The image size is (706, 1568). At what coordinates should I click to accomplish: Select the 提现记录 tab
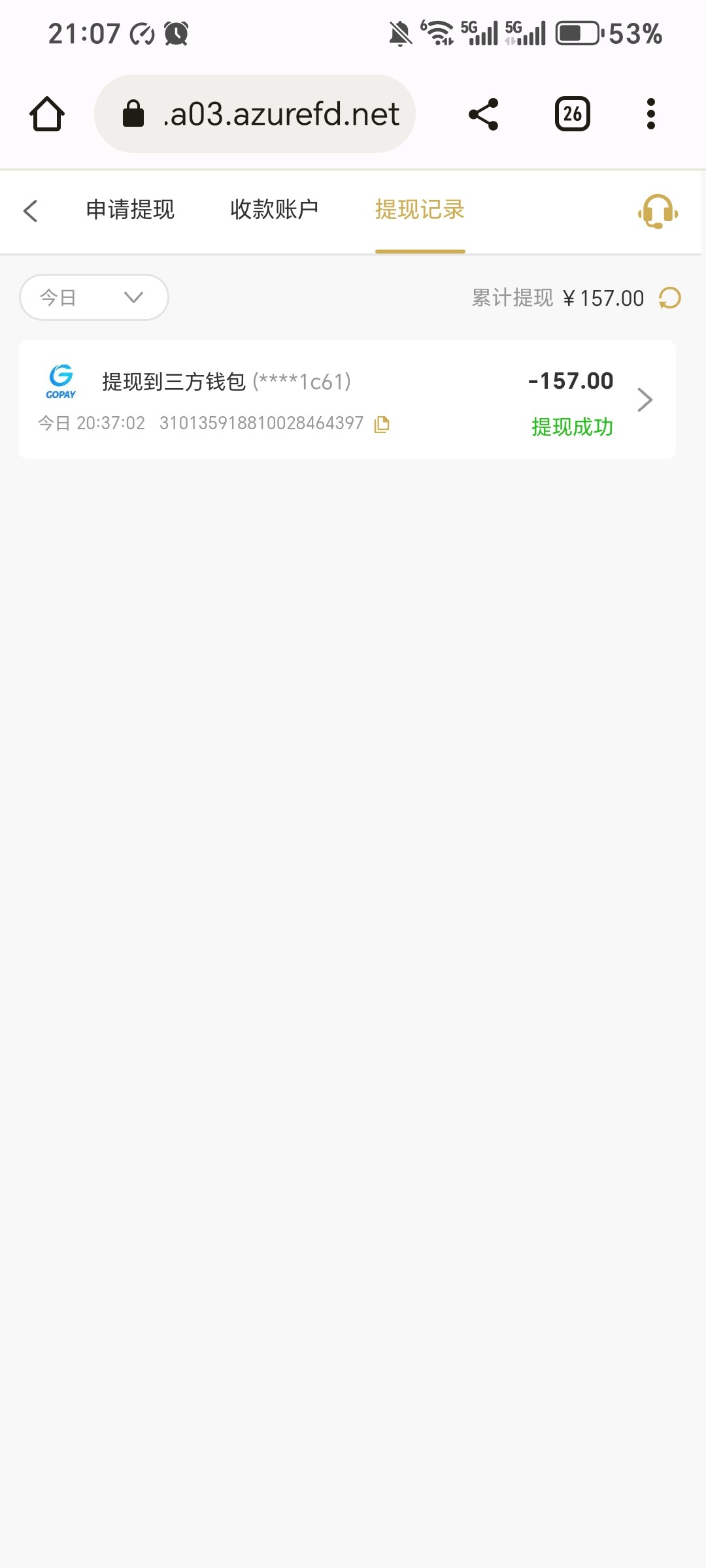[x=420, y=210]
